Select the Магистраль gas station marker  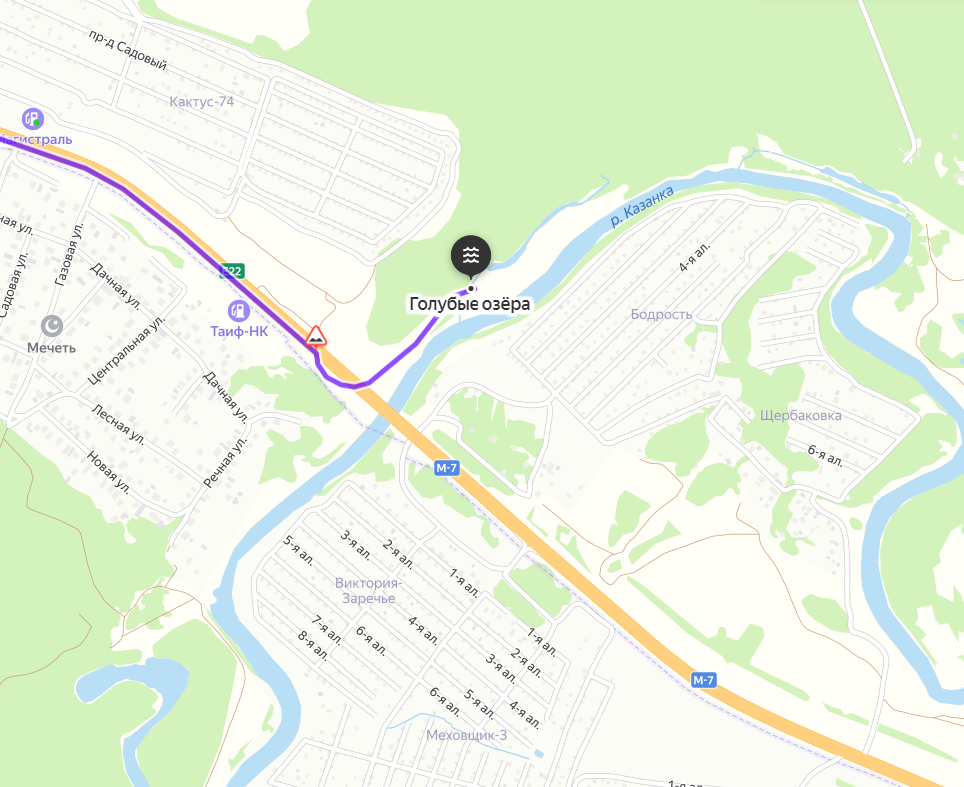point(33,119)
